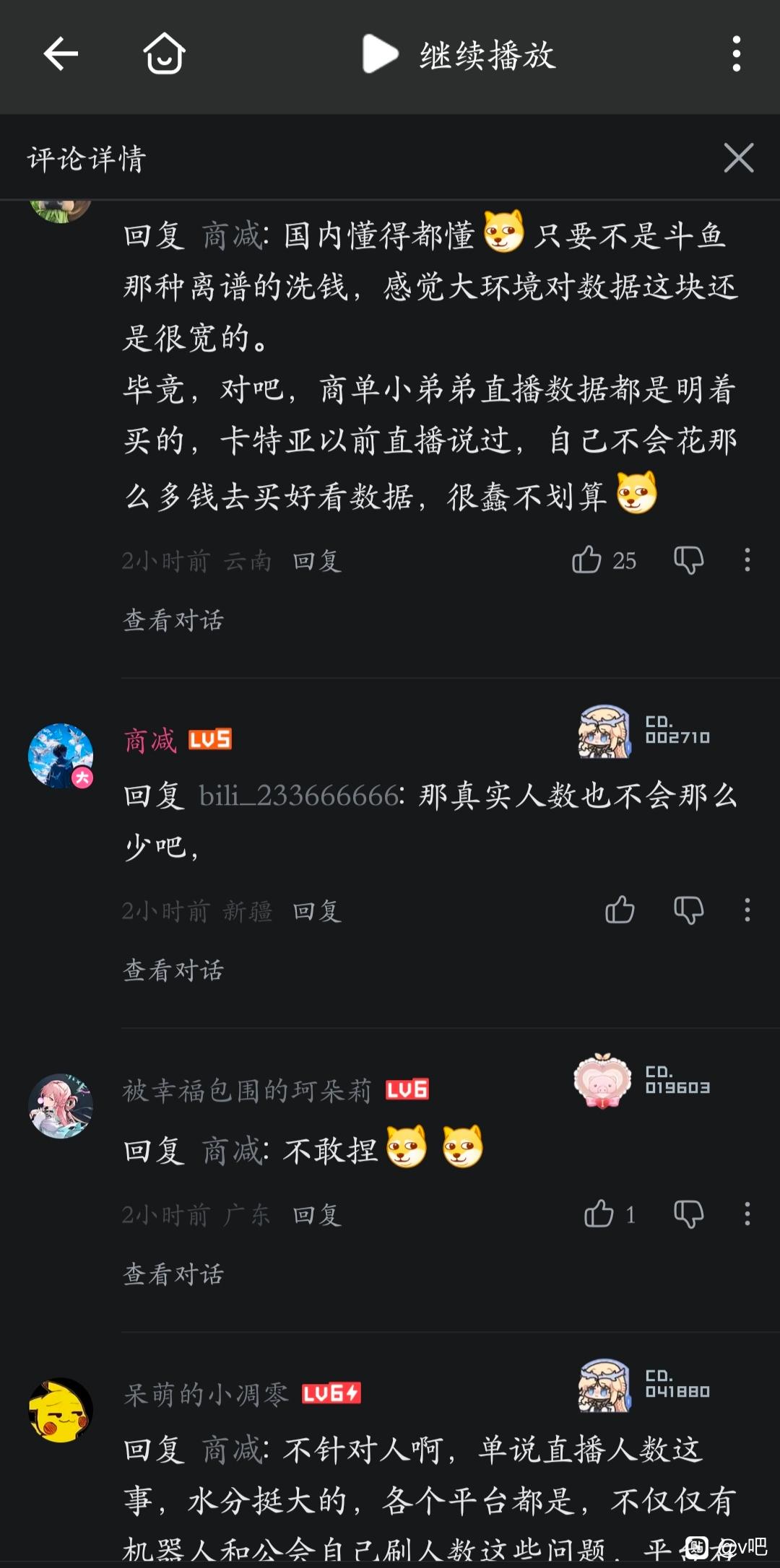View conversation under 商减's comment
This screenshot has height=1568, width=780.
pos(173,970)
